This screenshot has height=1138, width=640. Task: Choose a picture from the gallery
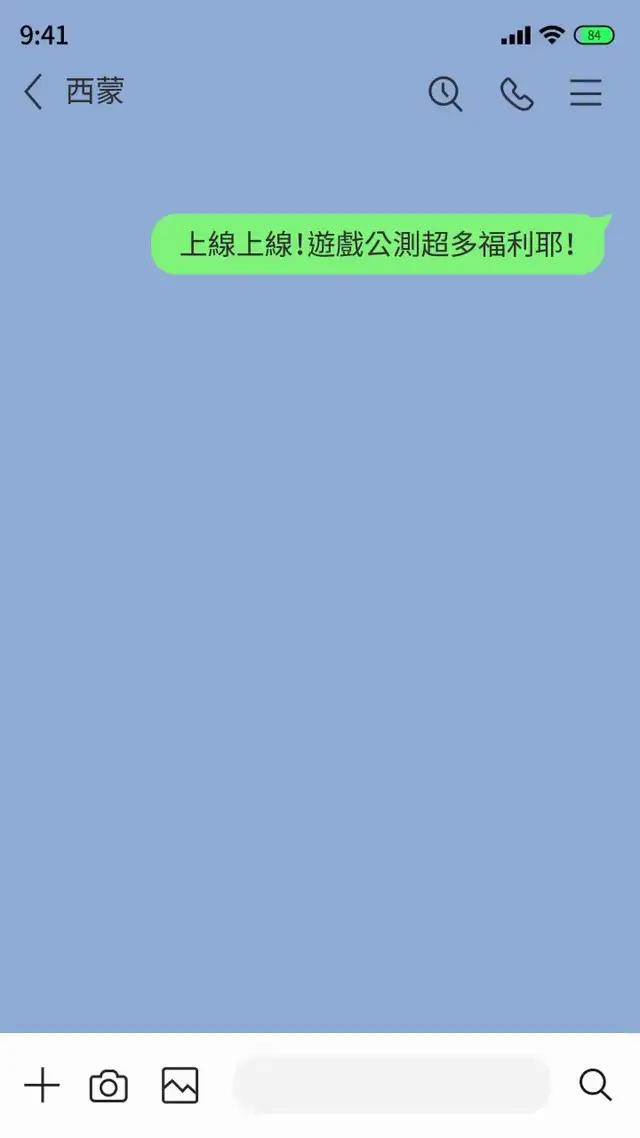pos(180,1085)
